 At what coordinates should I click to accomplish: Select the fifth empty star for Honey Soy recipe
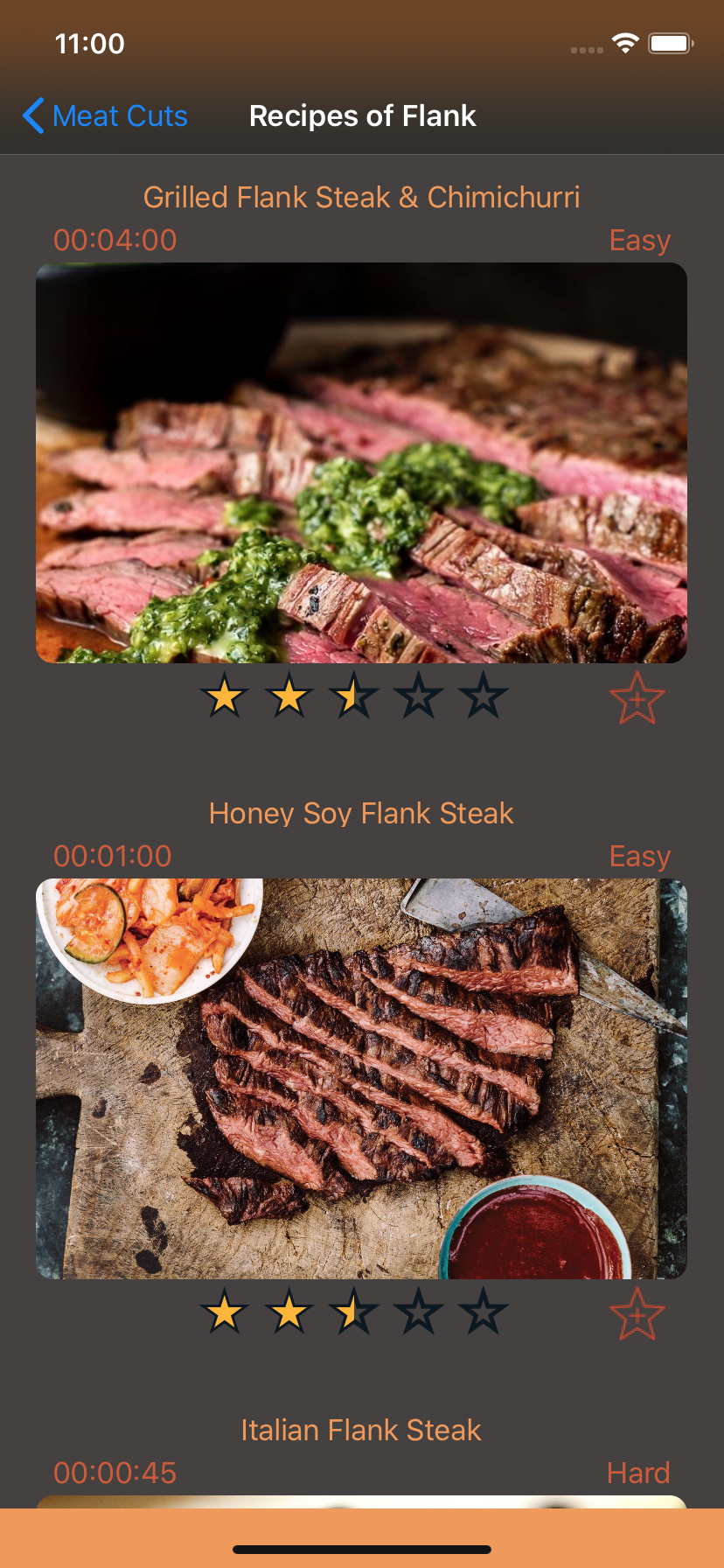[483, 1312]
